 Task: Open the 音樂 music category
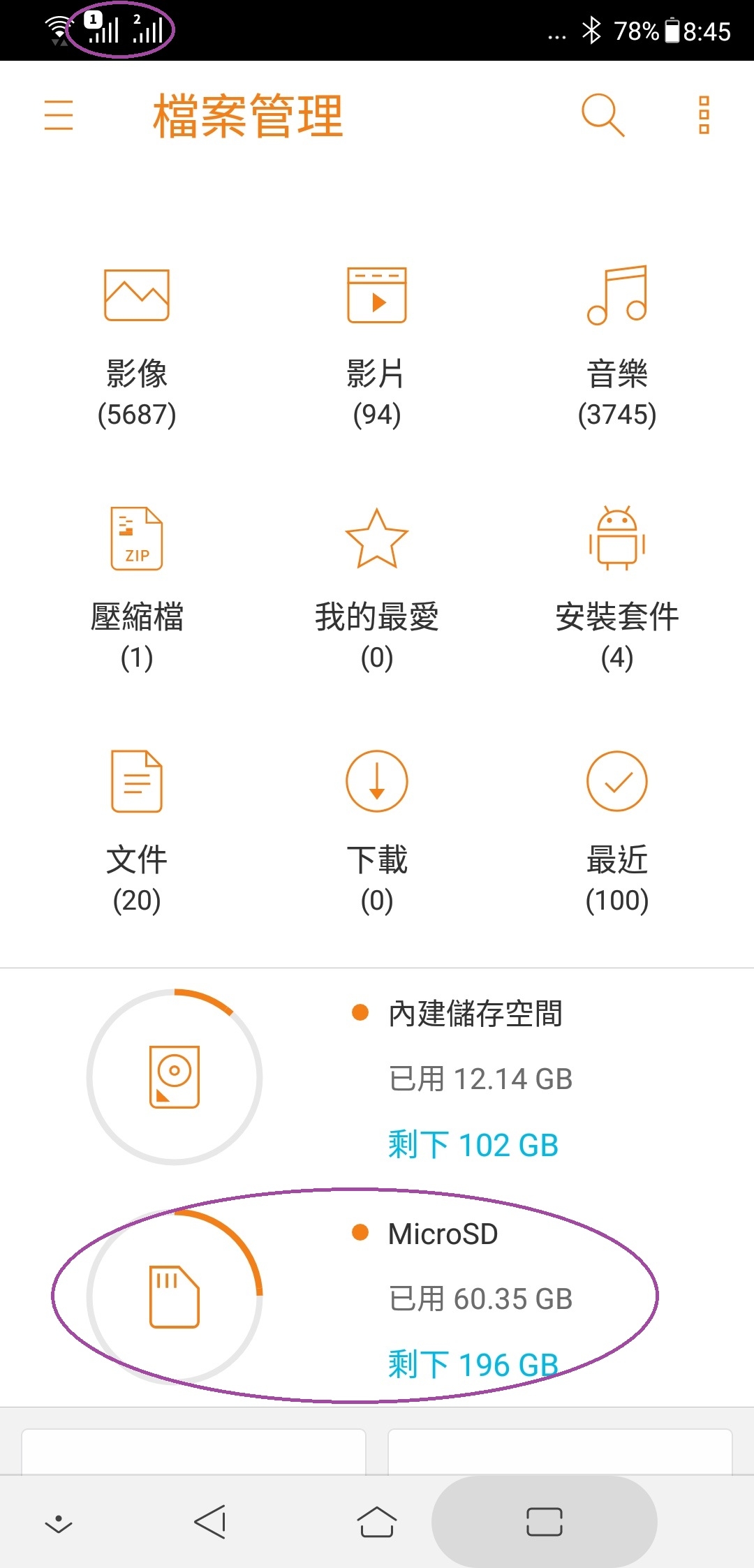(x=617, y=346)
